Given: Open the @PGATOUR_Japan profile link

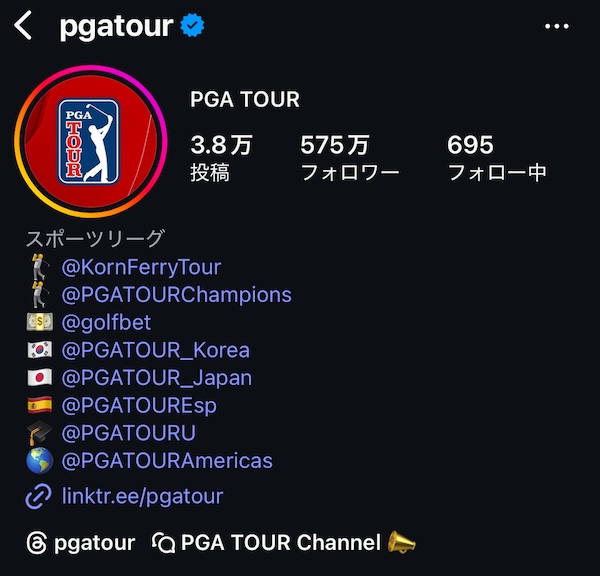Looking at the screenshot, I should coord(156,378).
